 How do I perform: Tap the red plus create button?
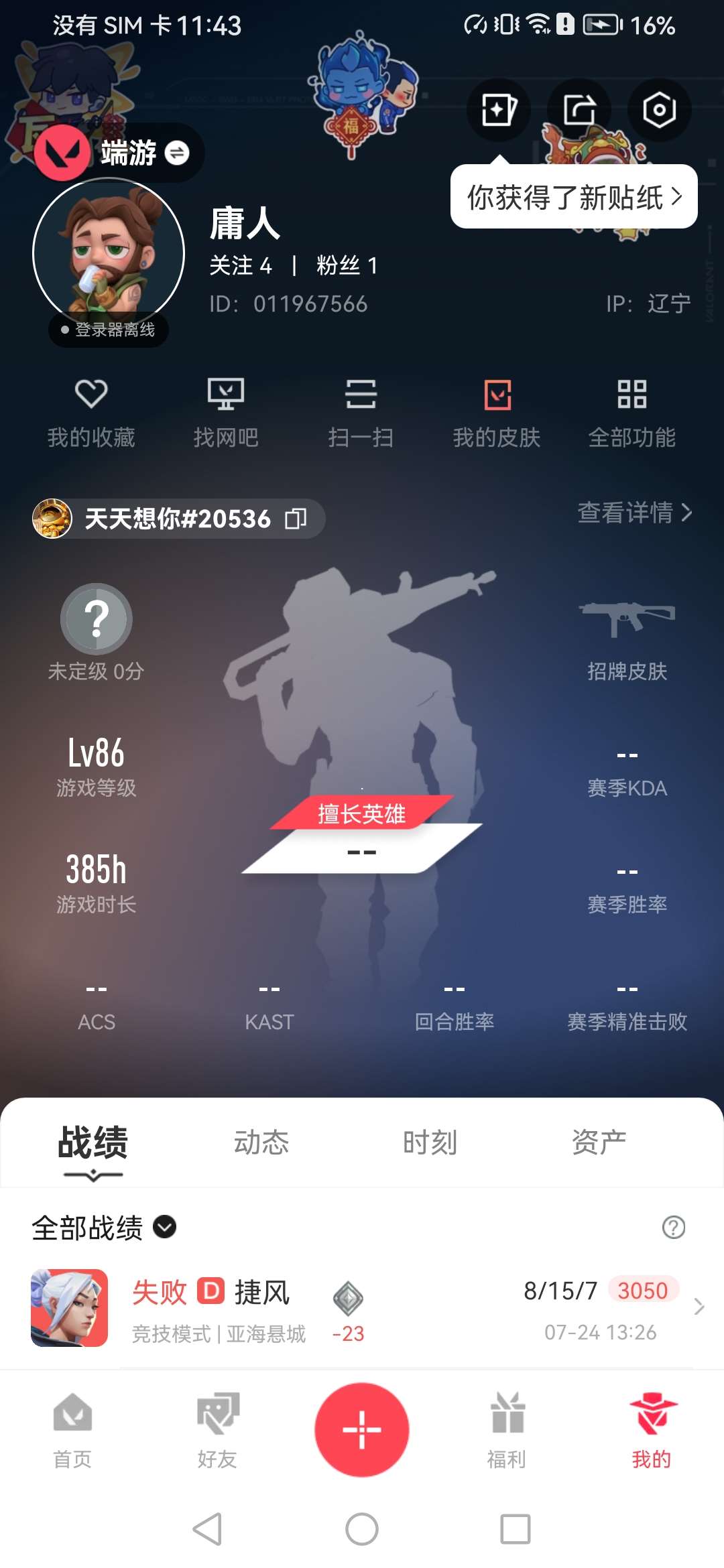tap(362, 1429)
